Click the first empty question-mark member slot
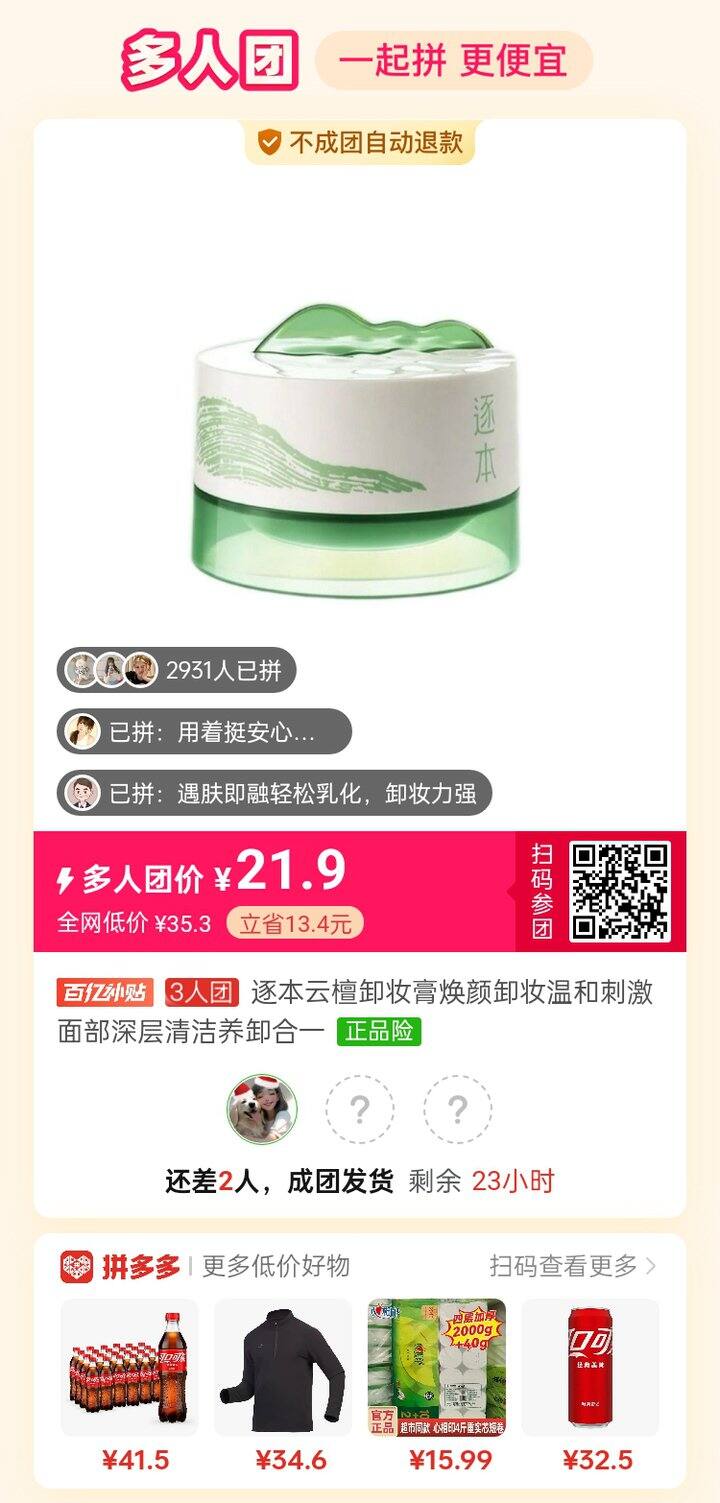The width and height of the screenshot is (720, 1503). tap(360, 1110)
